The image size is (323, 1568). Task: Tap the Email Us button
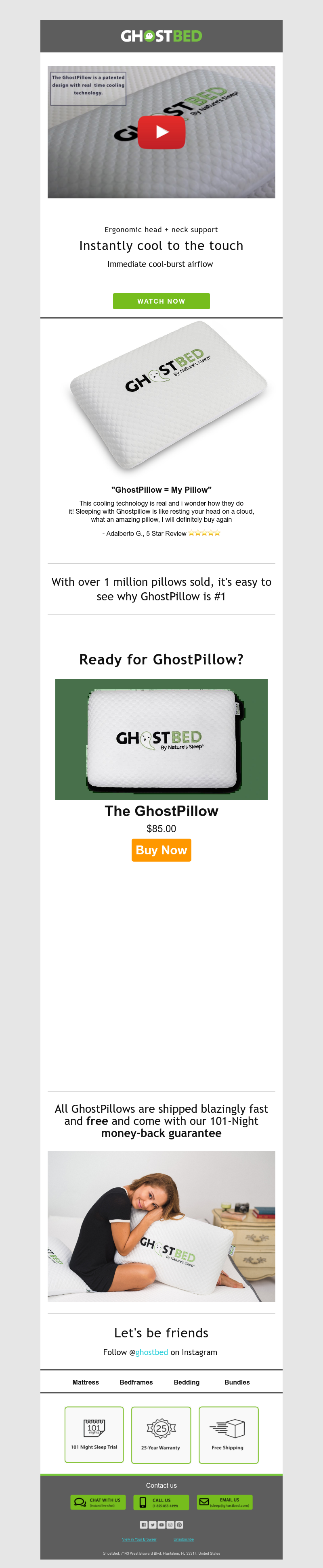tap(224, 1502)
